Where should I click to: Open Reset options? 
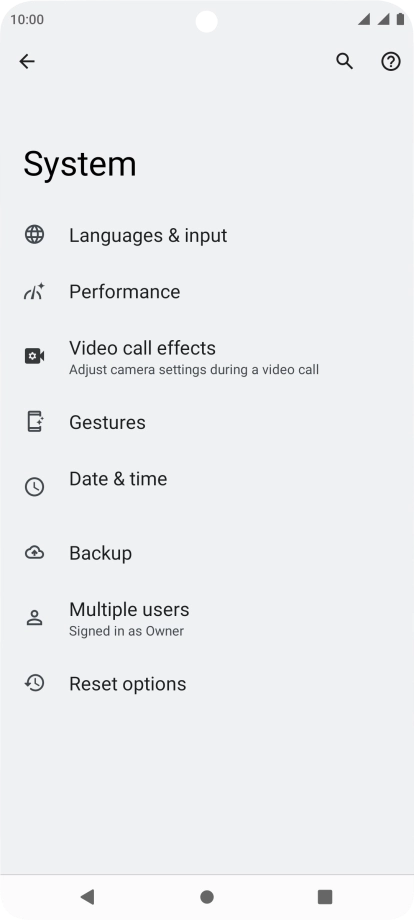pyautogui.click(x=207, y=684)
